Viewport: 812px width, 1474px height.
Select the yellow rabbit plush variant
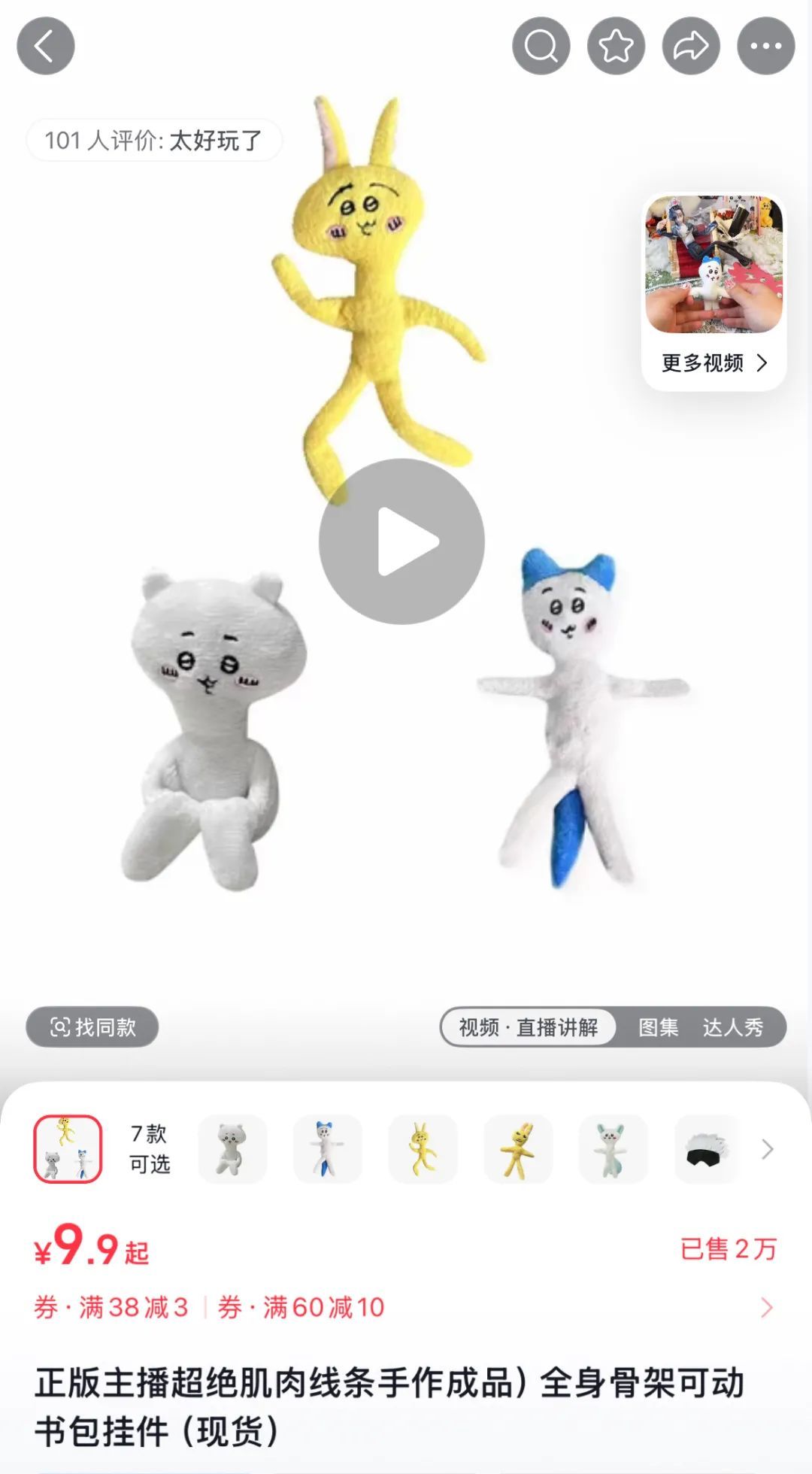[x=422, y=1149]
